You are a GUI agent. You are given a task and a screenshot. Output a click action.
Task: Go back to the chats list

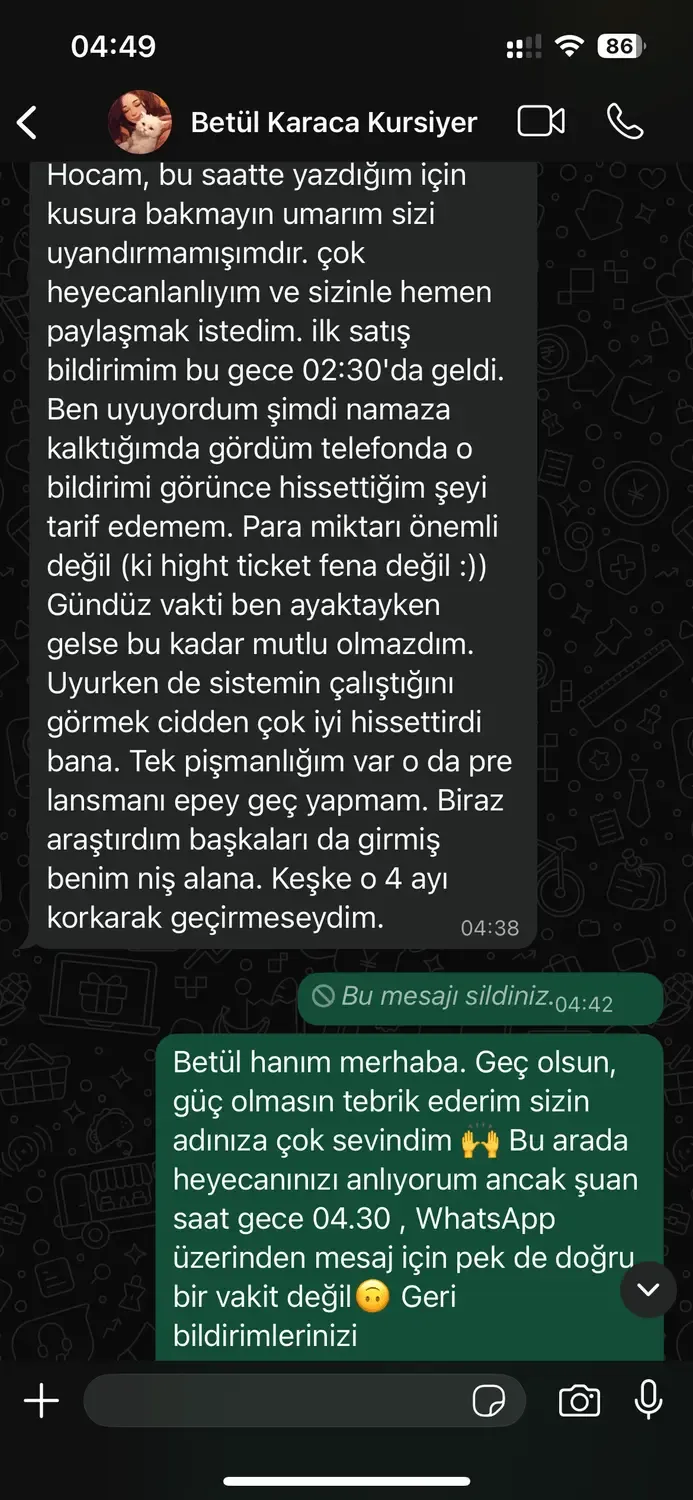click(x=27, y=122)
